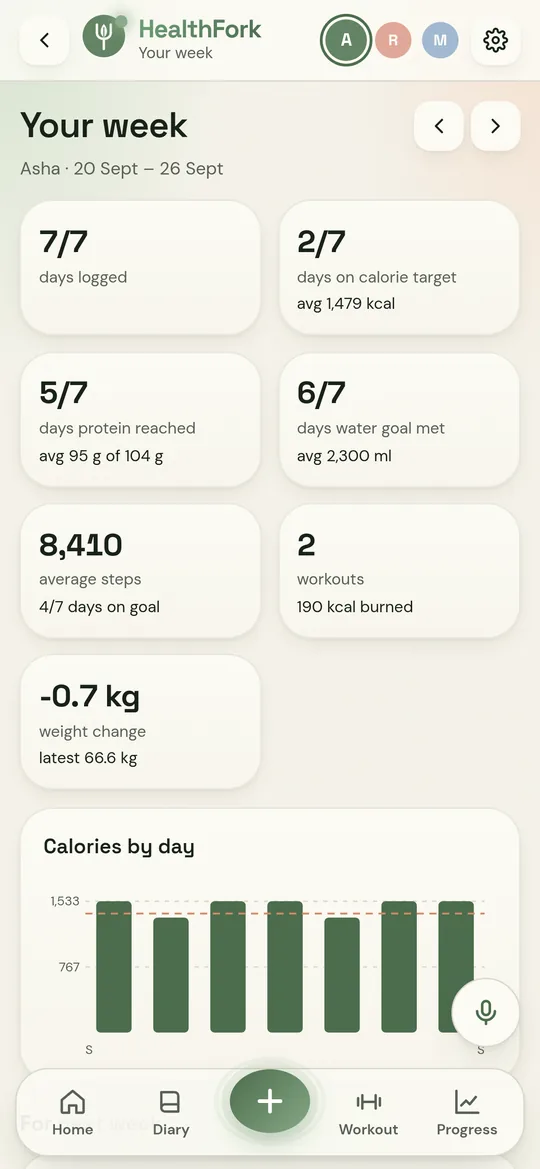Screen dimensions: 540x1169
Task: Switch to the Progress tab
Action: click(x=467, y=1112)
